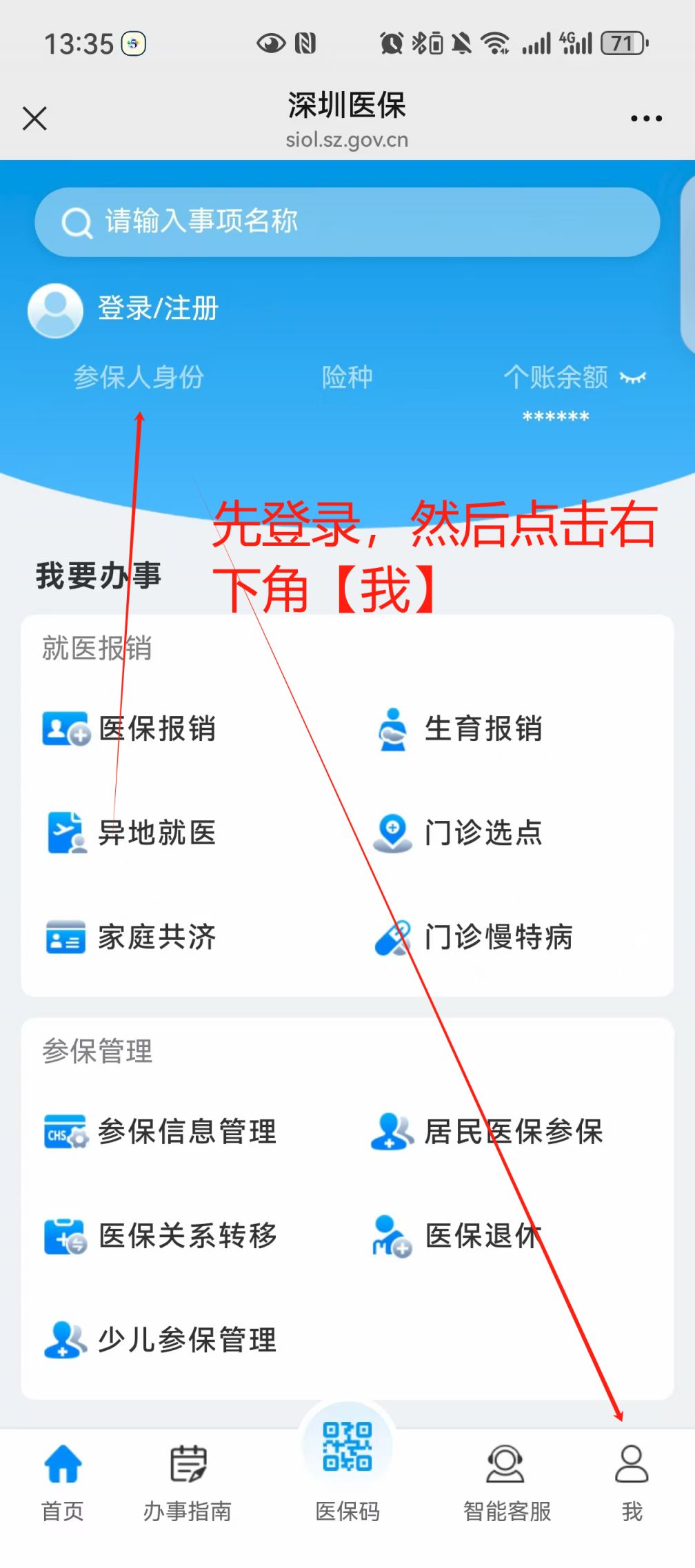Open the three-dot overflow menu

(646, 119)
